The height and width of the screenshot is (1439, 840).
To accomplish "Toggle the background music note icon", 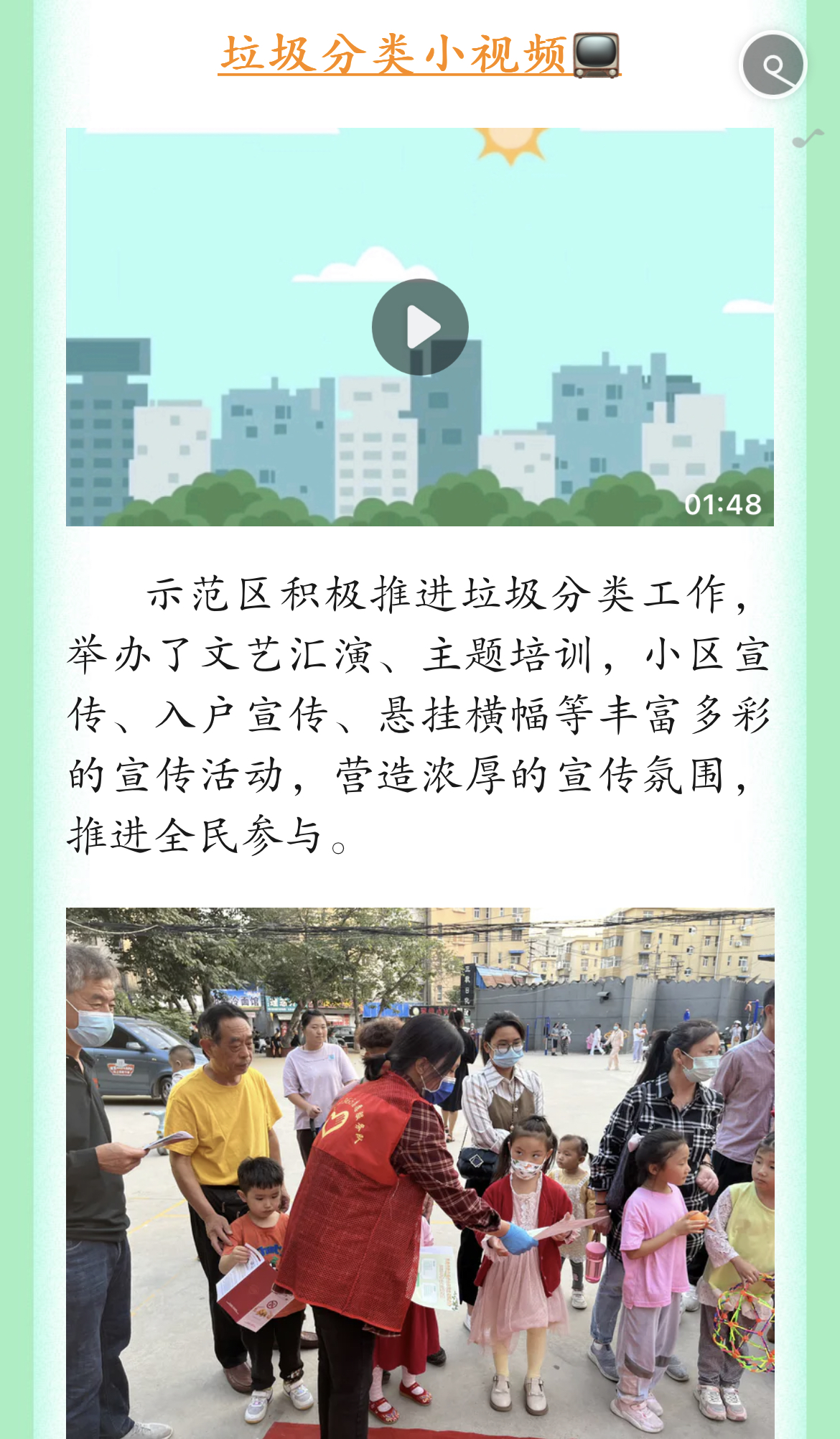I will click(x=808, y=138).
